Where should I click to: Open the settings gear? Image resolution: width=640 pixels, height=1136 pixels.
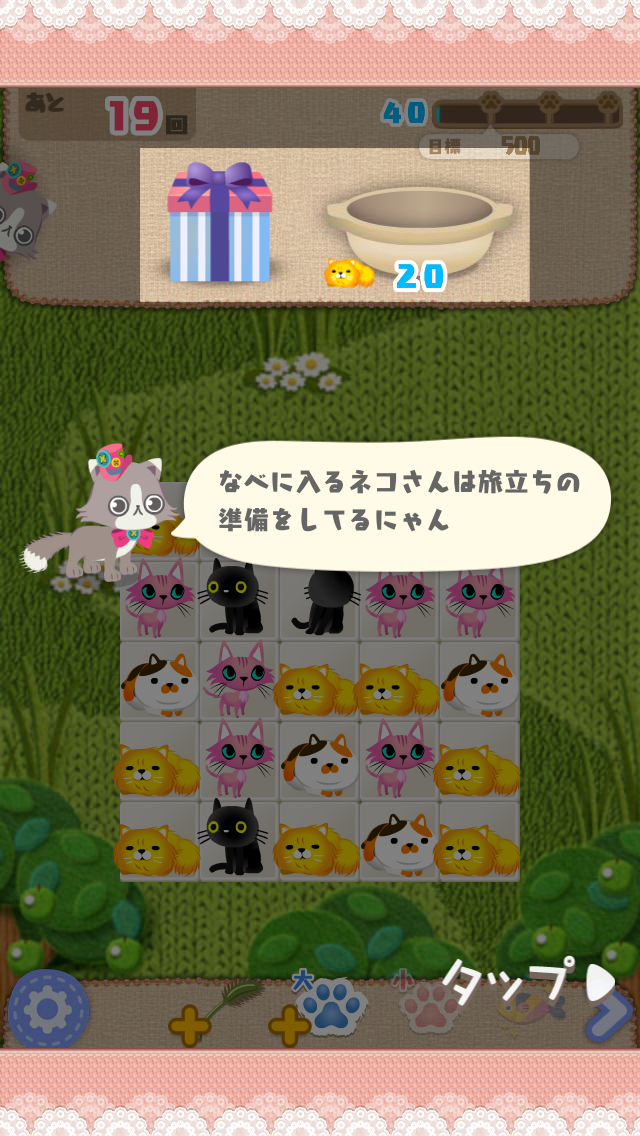tap(47, 1010)
